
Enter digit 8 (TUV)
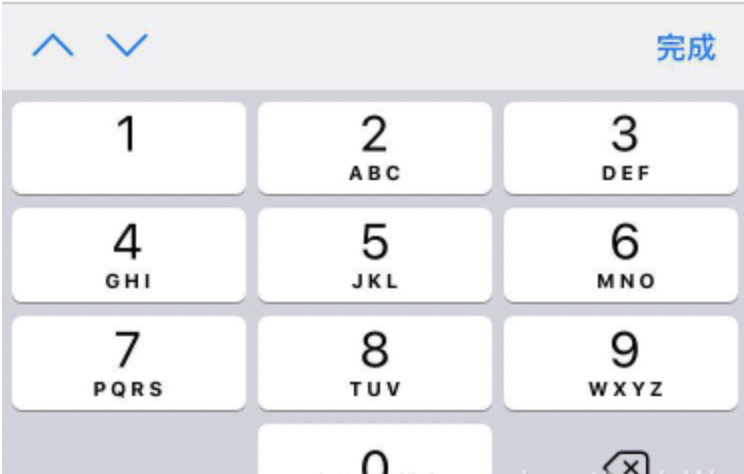374,363
